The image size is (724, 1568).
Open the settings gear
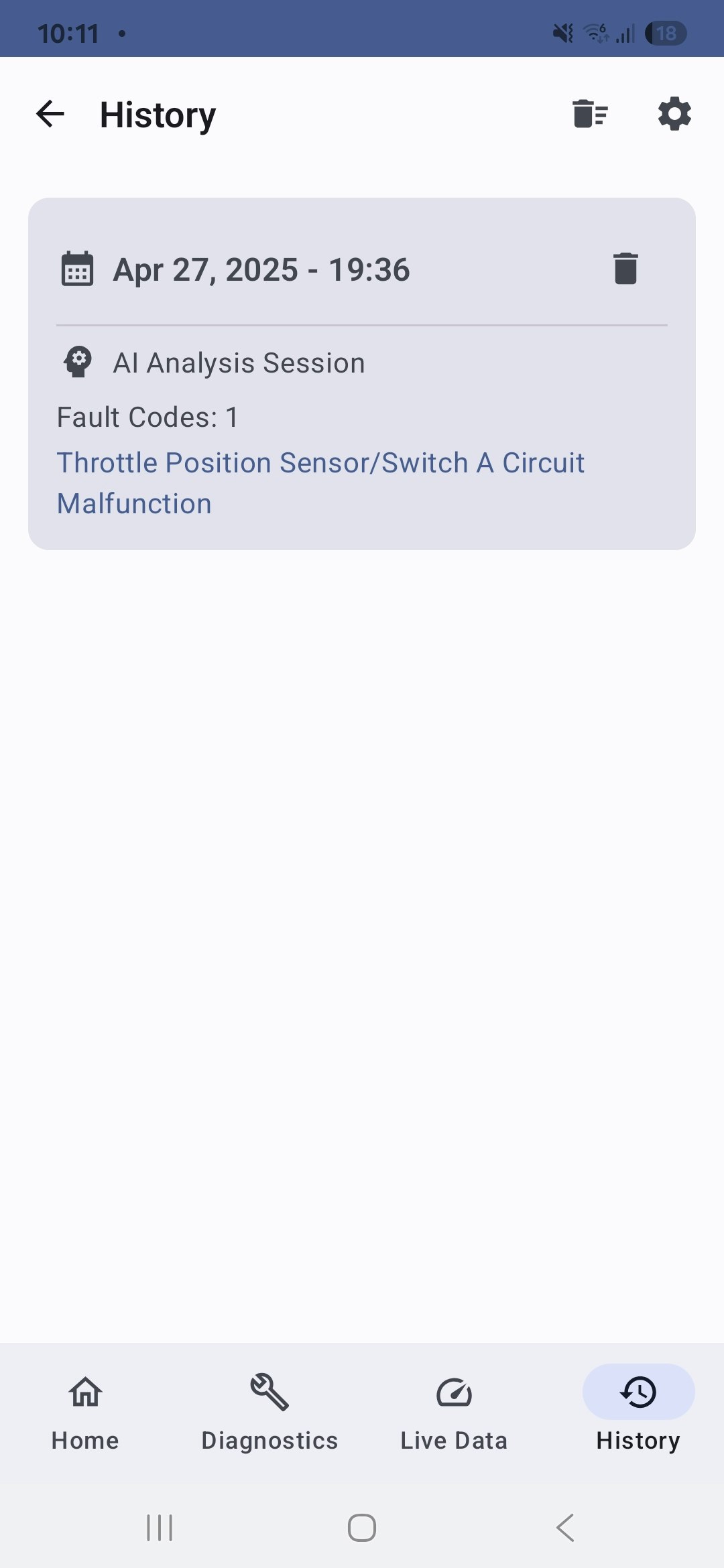pos(674,114)
